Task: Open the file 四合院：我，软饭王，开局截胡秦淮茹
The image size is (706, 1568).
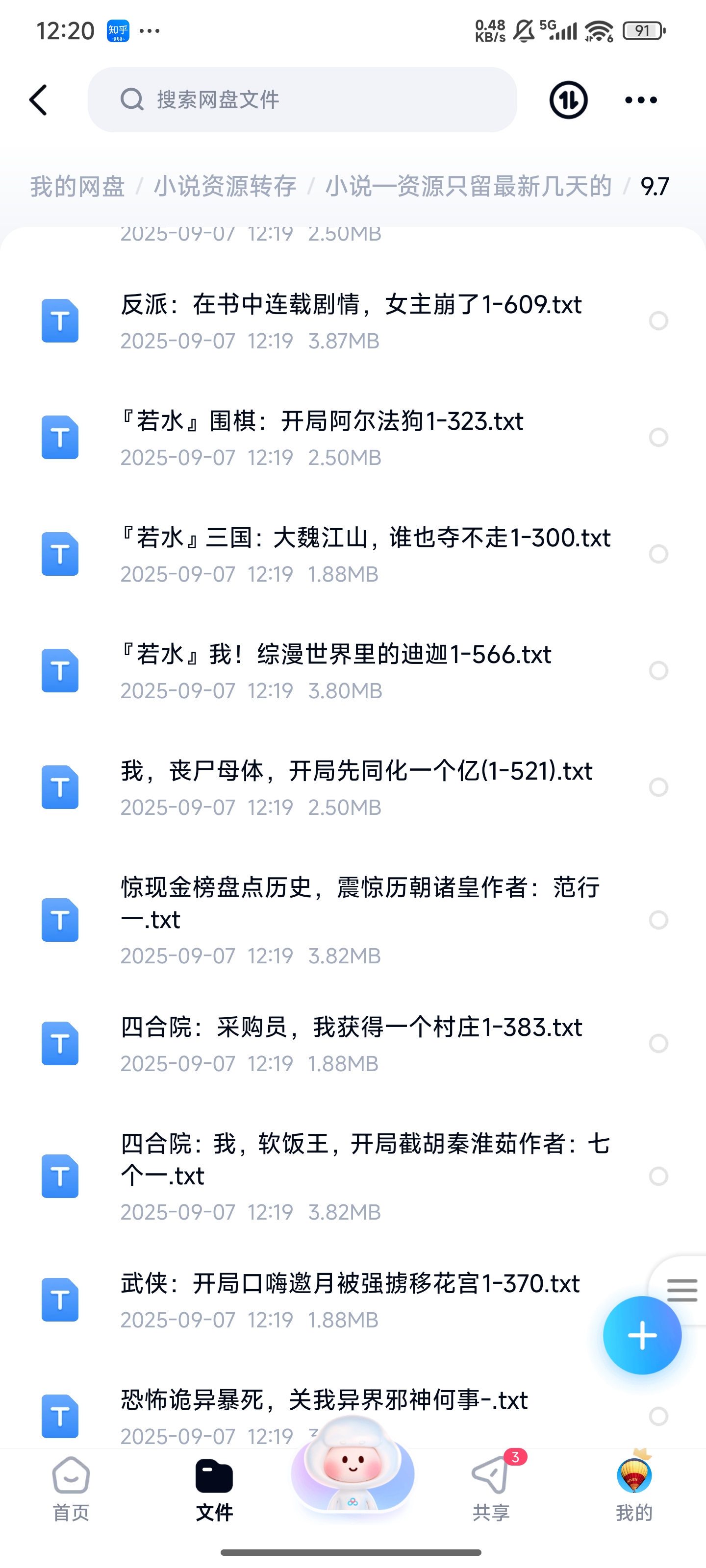Action: click(364, 1159)
